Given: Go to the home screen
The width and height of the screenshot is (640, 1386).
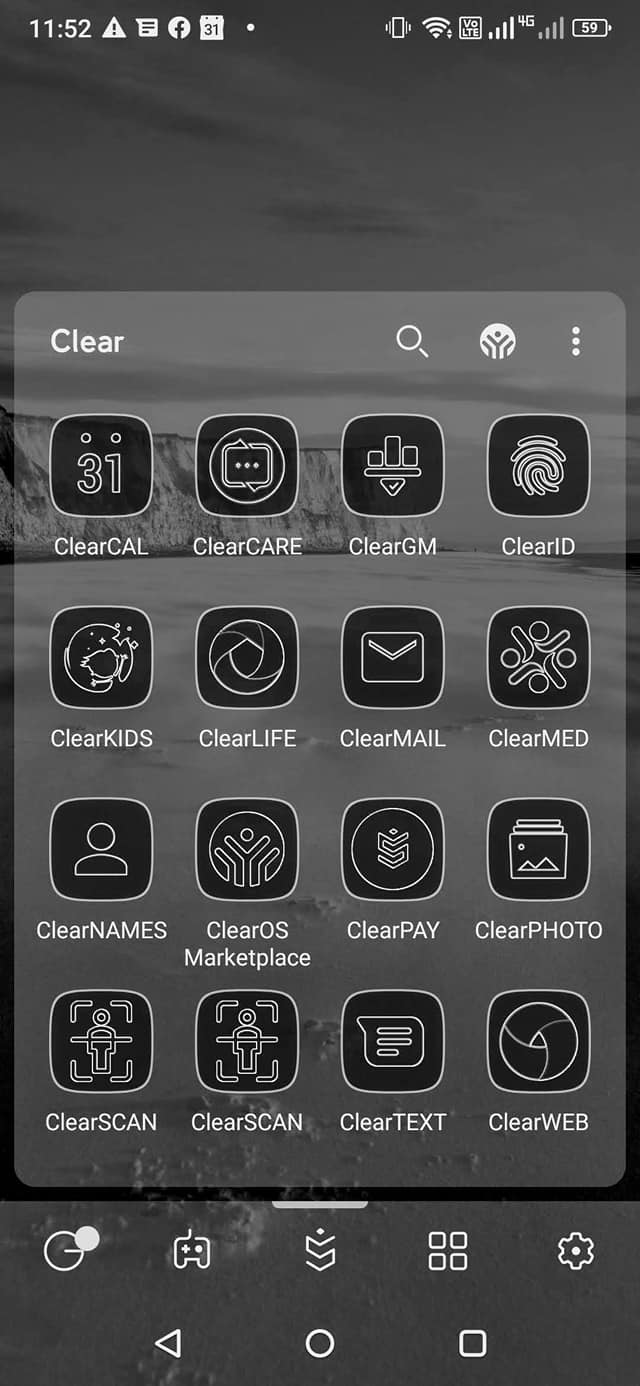Looking at the screenshot, I should click(x=320, y=1343).
